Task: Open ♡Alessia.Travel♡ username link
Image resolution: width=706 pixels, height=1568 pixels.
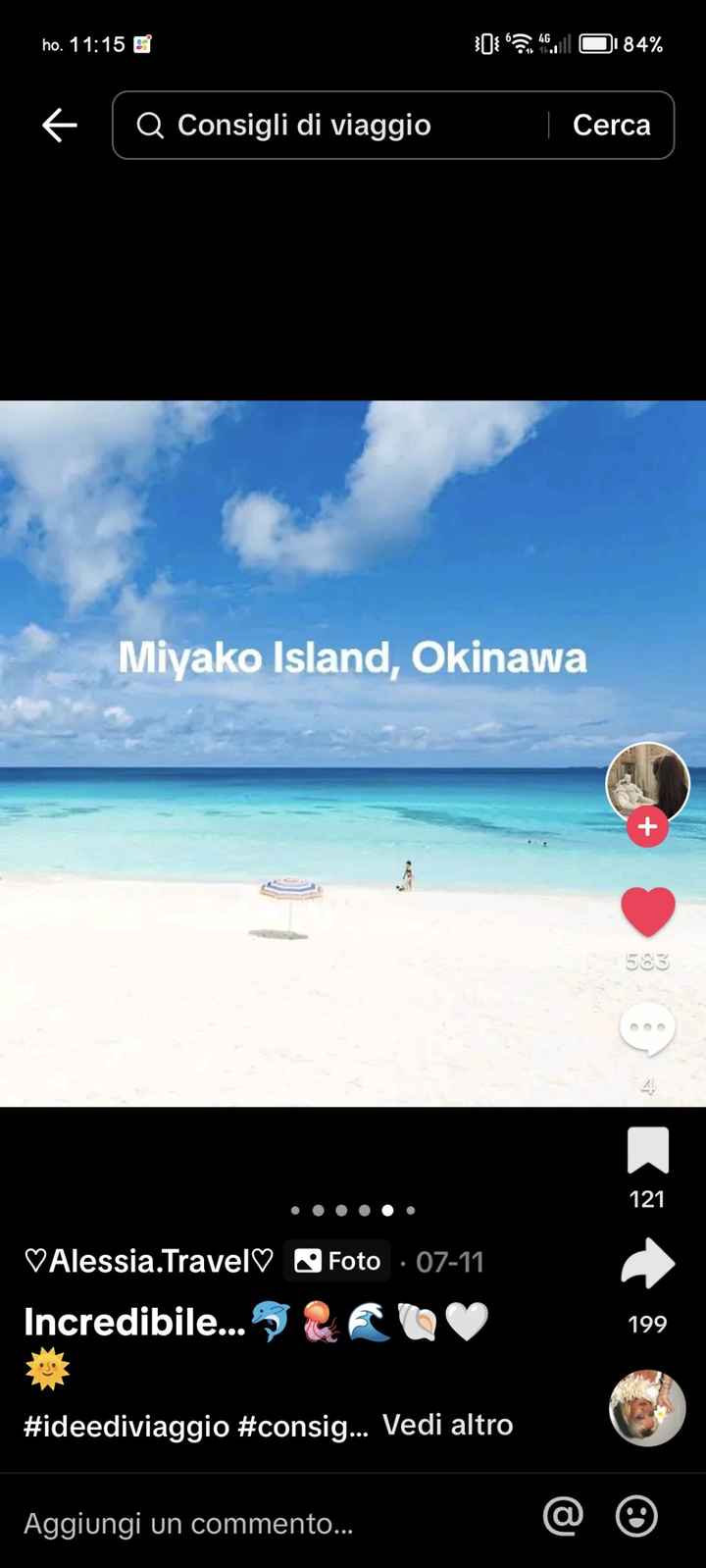Action: [149, 1261]
